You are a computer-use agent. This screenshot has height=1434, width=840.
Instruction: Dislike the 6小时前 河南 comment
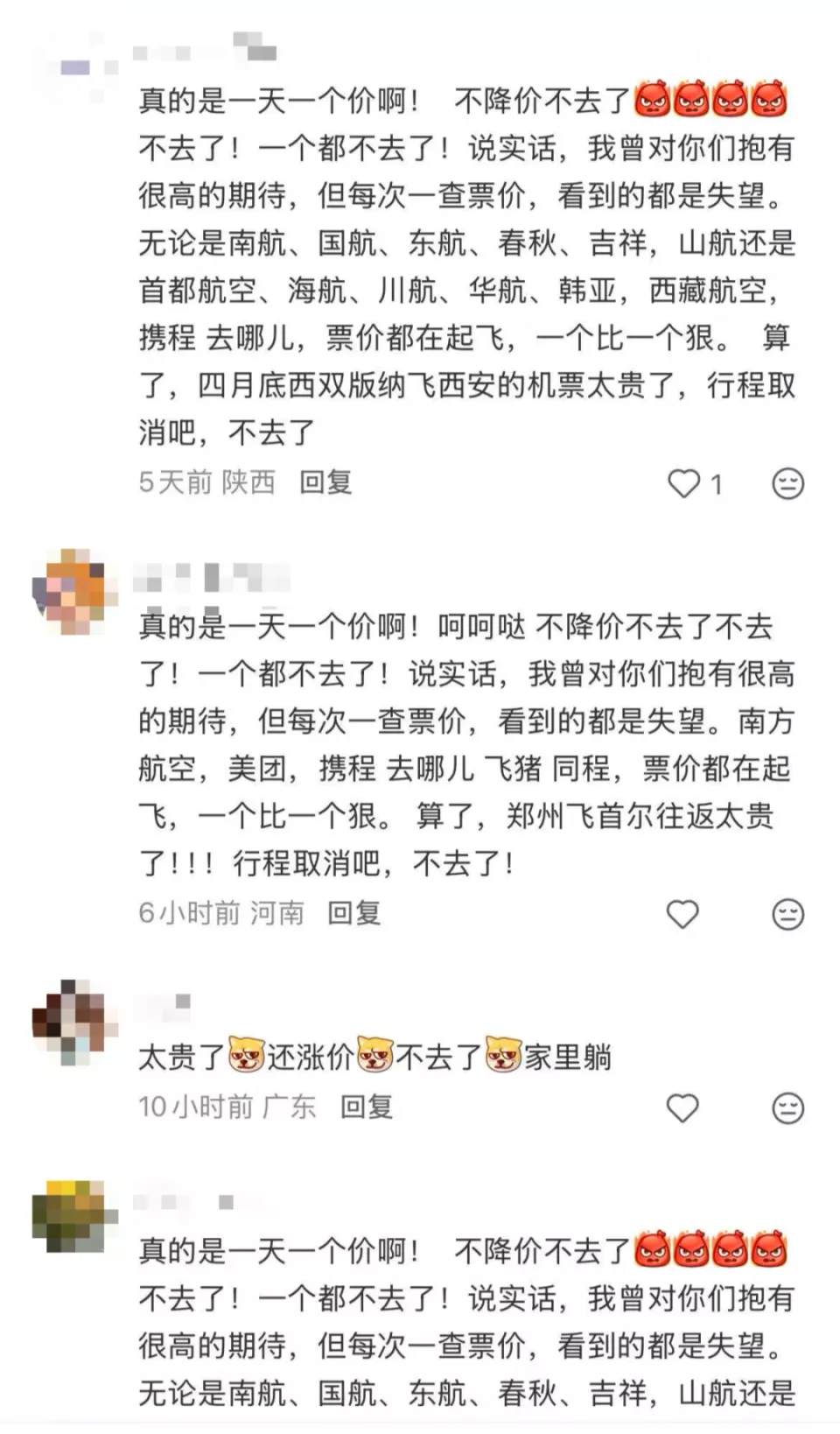point(787,914)
